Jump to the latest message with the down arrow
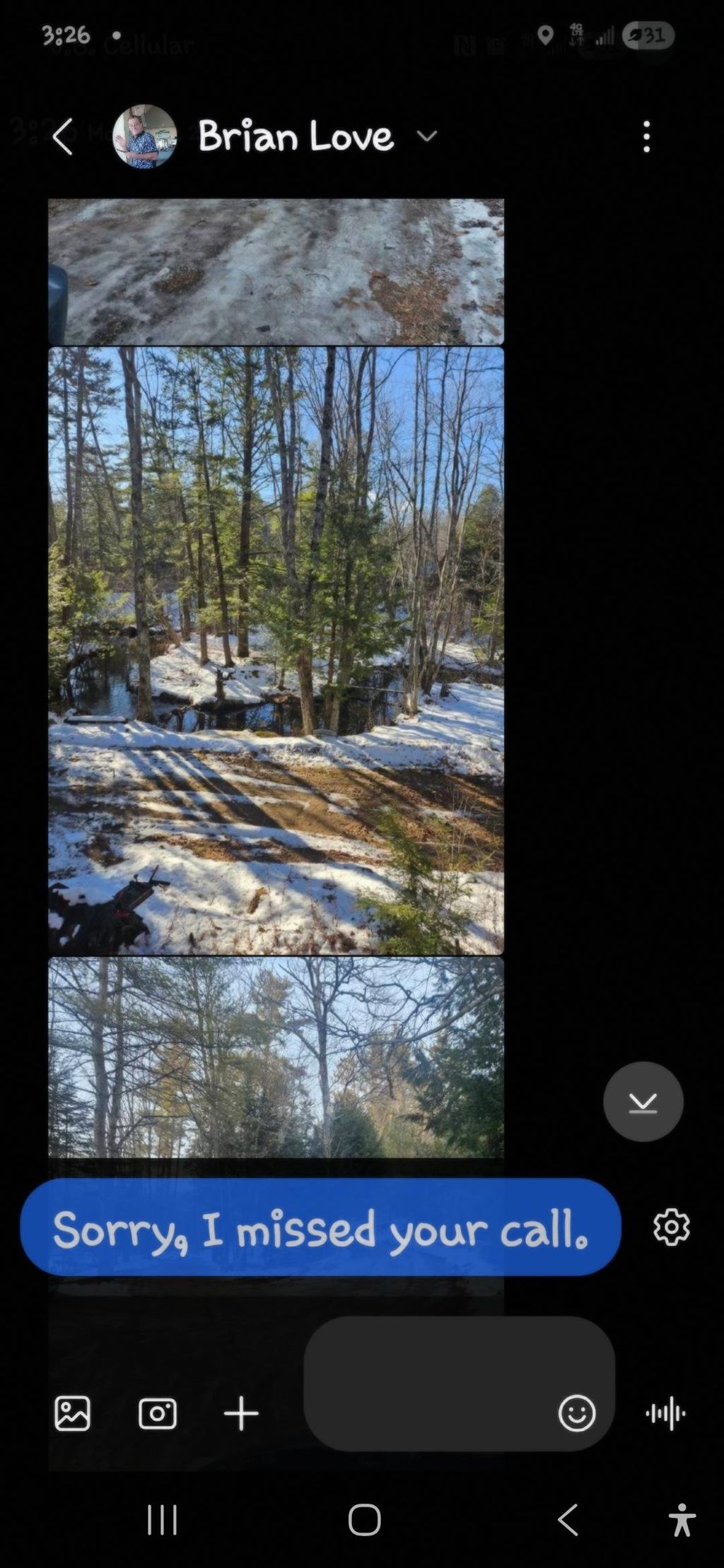Viewport: 724px width, 1568px height. 642,1102
